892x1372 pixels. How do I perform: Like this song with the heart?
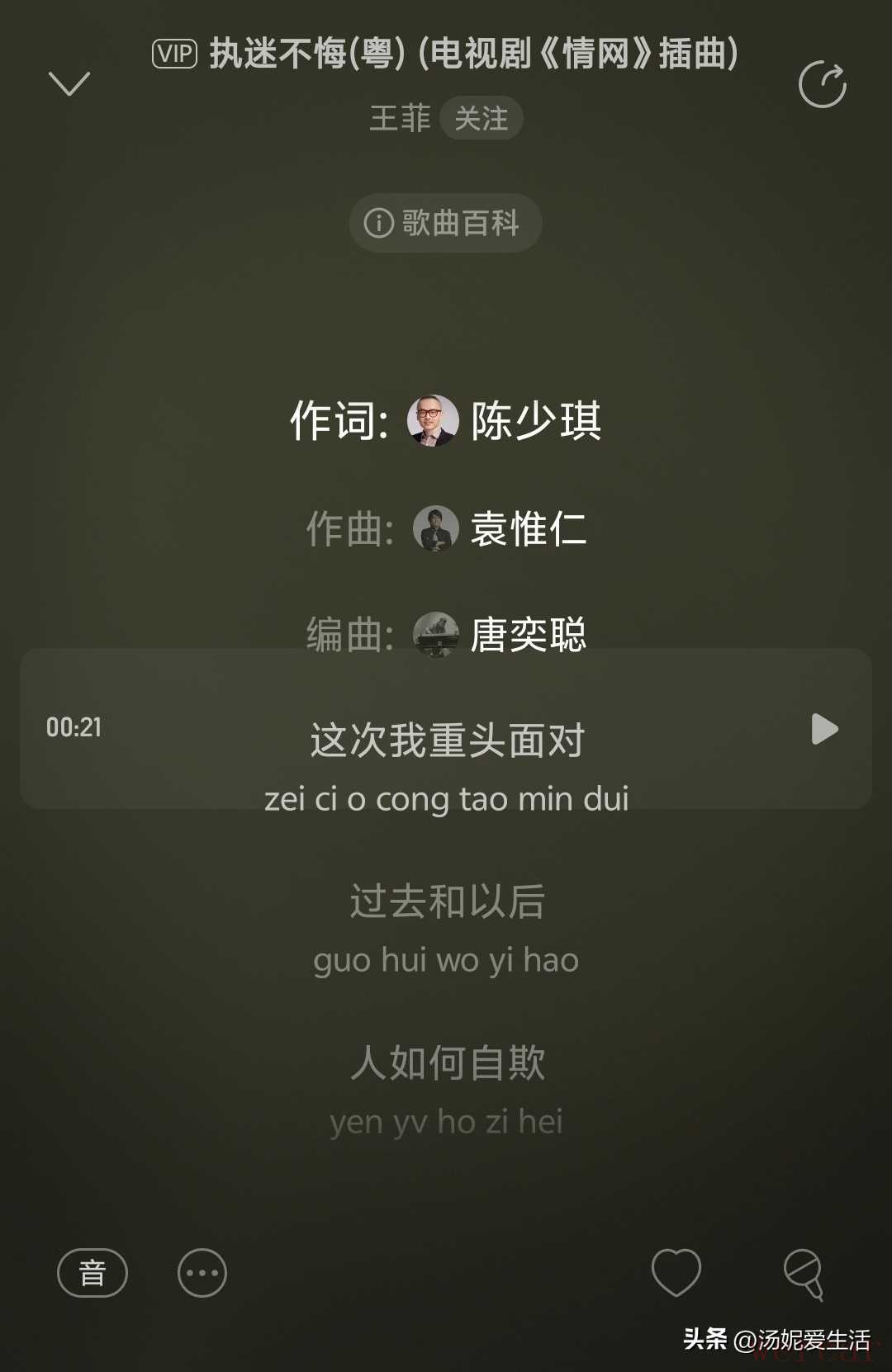(676, 1271)
